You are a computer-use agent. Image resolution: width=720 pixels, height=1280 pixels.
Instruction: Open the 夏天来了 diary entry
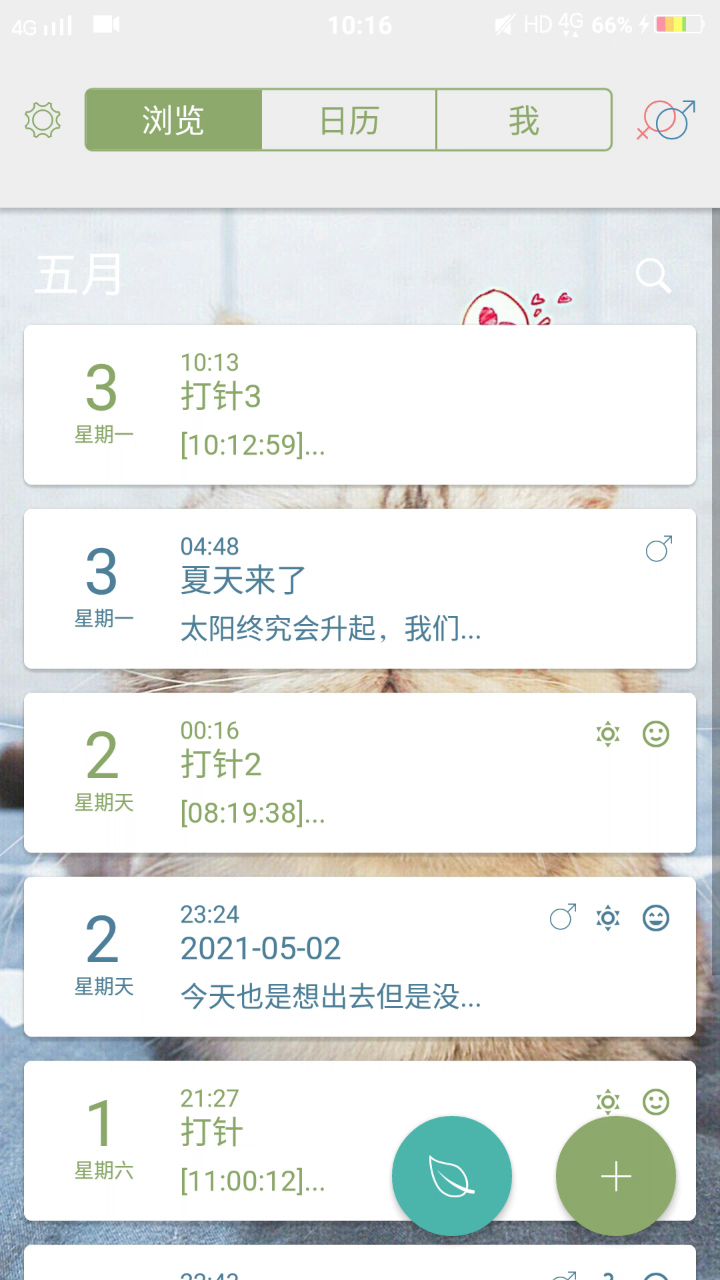coord(360,589)
